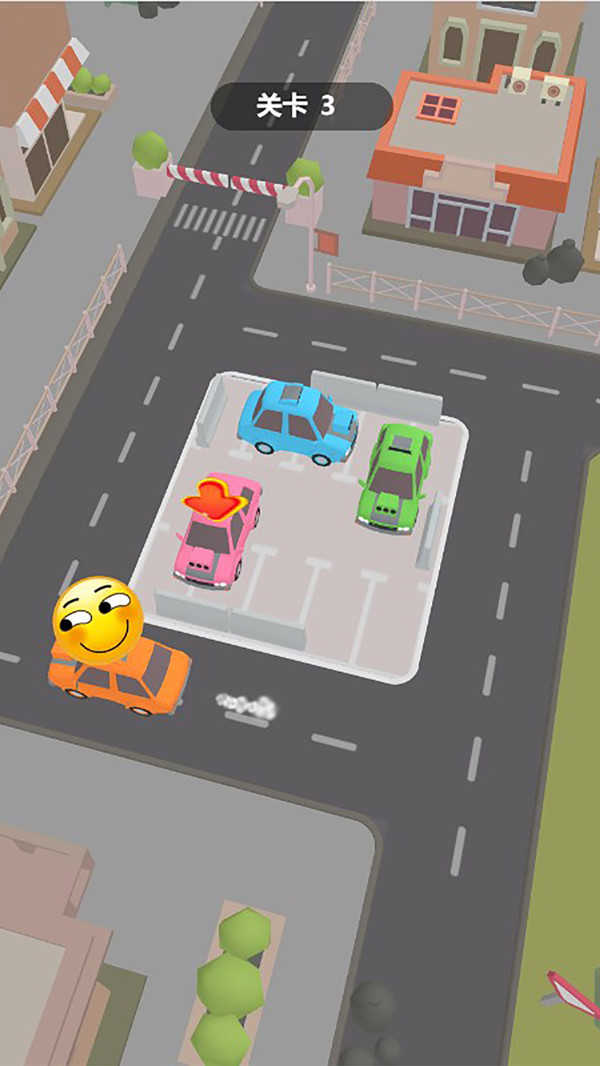Move the blue car out of the lot

point(296,421)
